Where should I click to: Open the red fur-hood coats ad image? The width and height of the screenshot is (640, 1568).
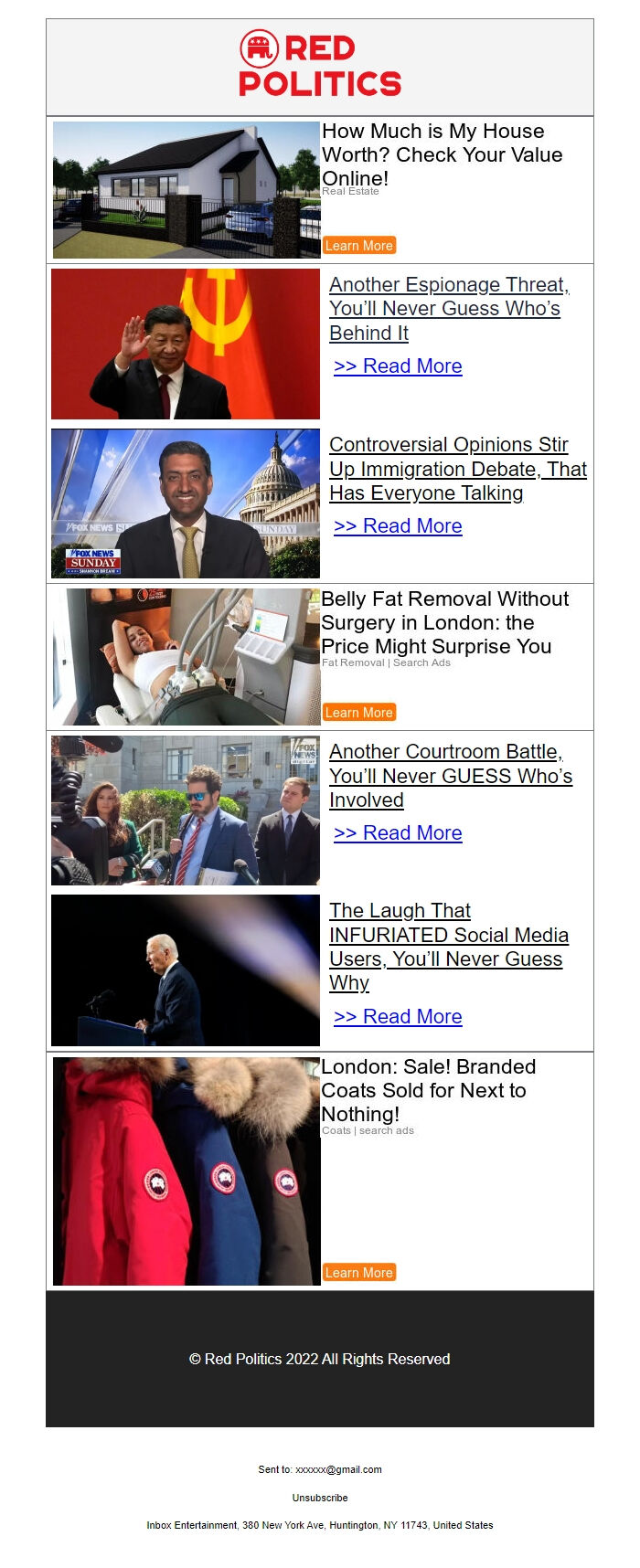click(187, 1171)
